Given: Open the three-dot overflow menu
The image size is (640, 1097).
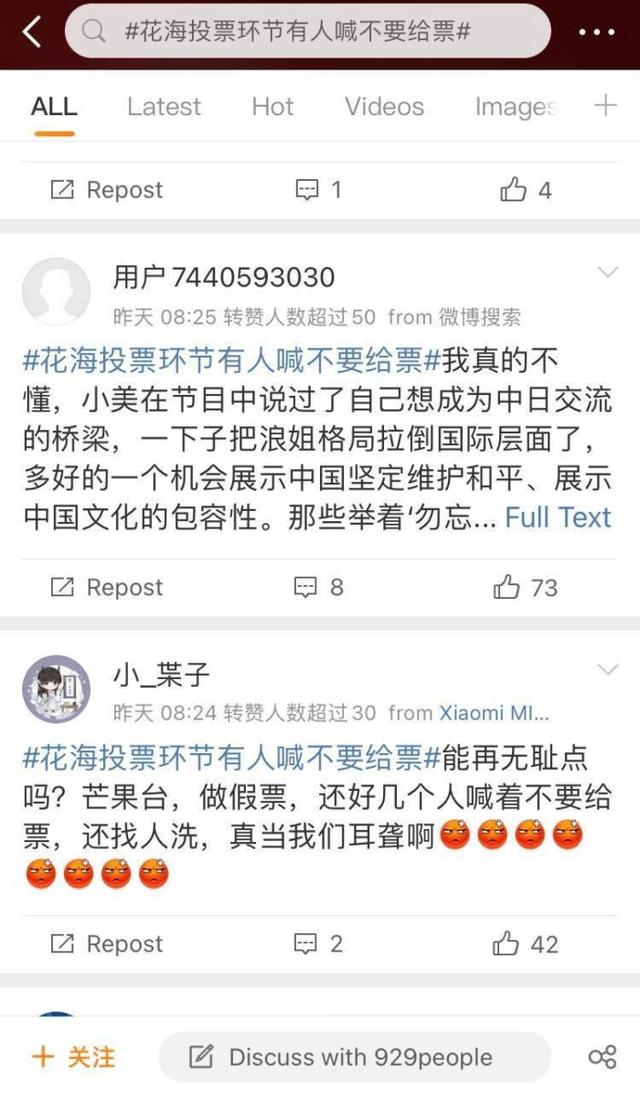Looking at the screenshot, I should (x=597, y=32).
